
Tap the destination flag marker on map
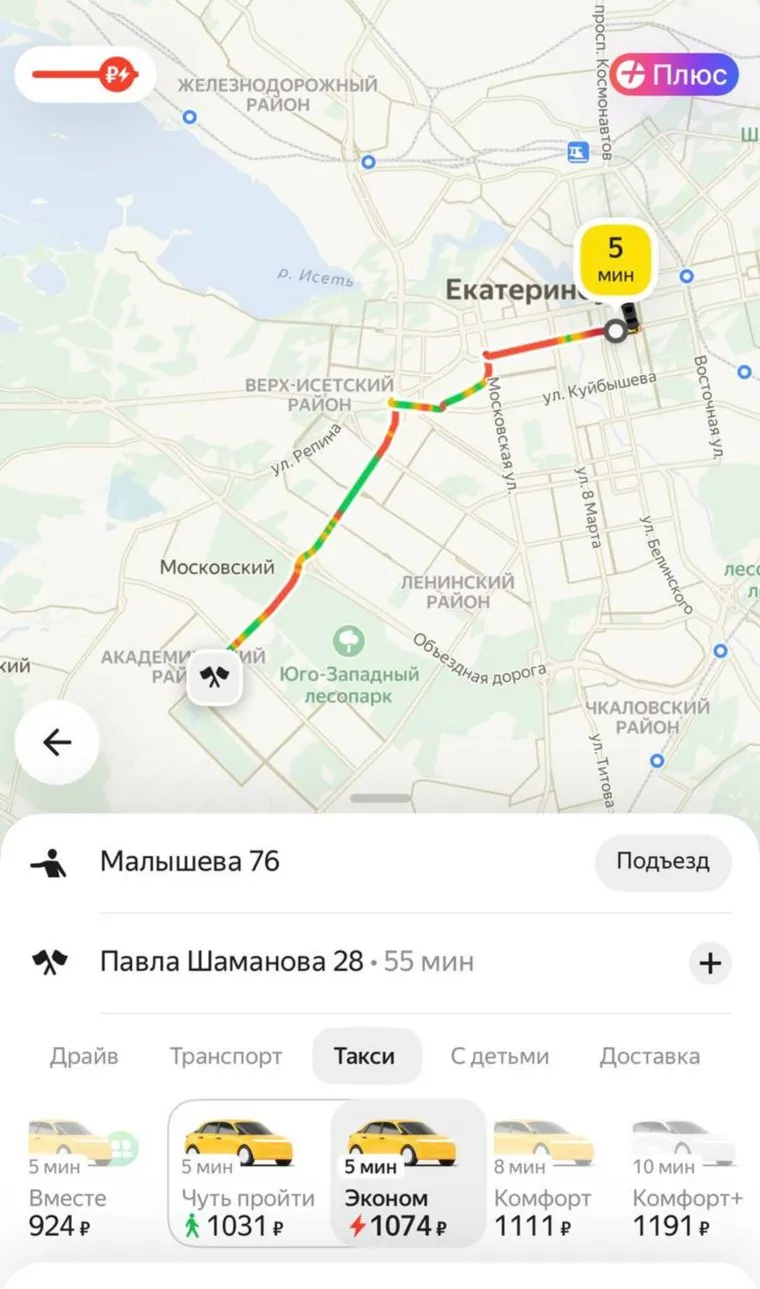pyautogui.click(x=215, y=679)
